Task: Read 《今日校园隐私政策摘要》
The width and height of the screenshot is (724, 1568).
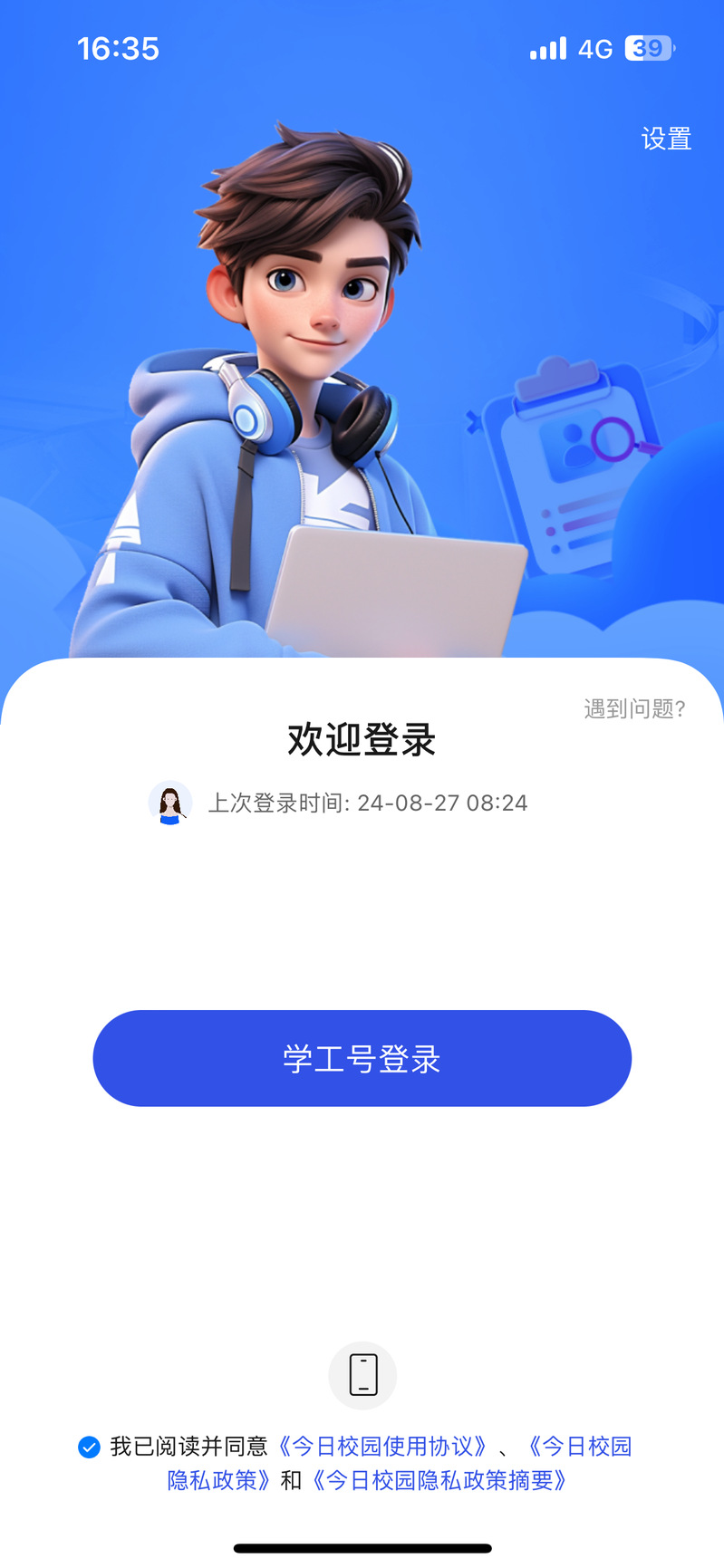Action: click(x=439, y=1480)
